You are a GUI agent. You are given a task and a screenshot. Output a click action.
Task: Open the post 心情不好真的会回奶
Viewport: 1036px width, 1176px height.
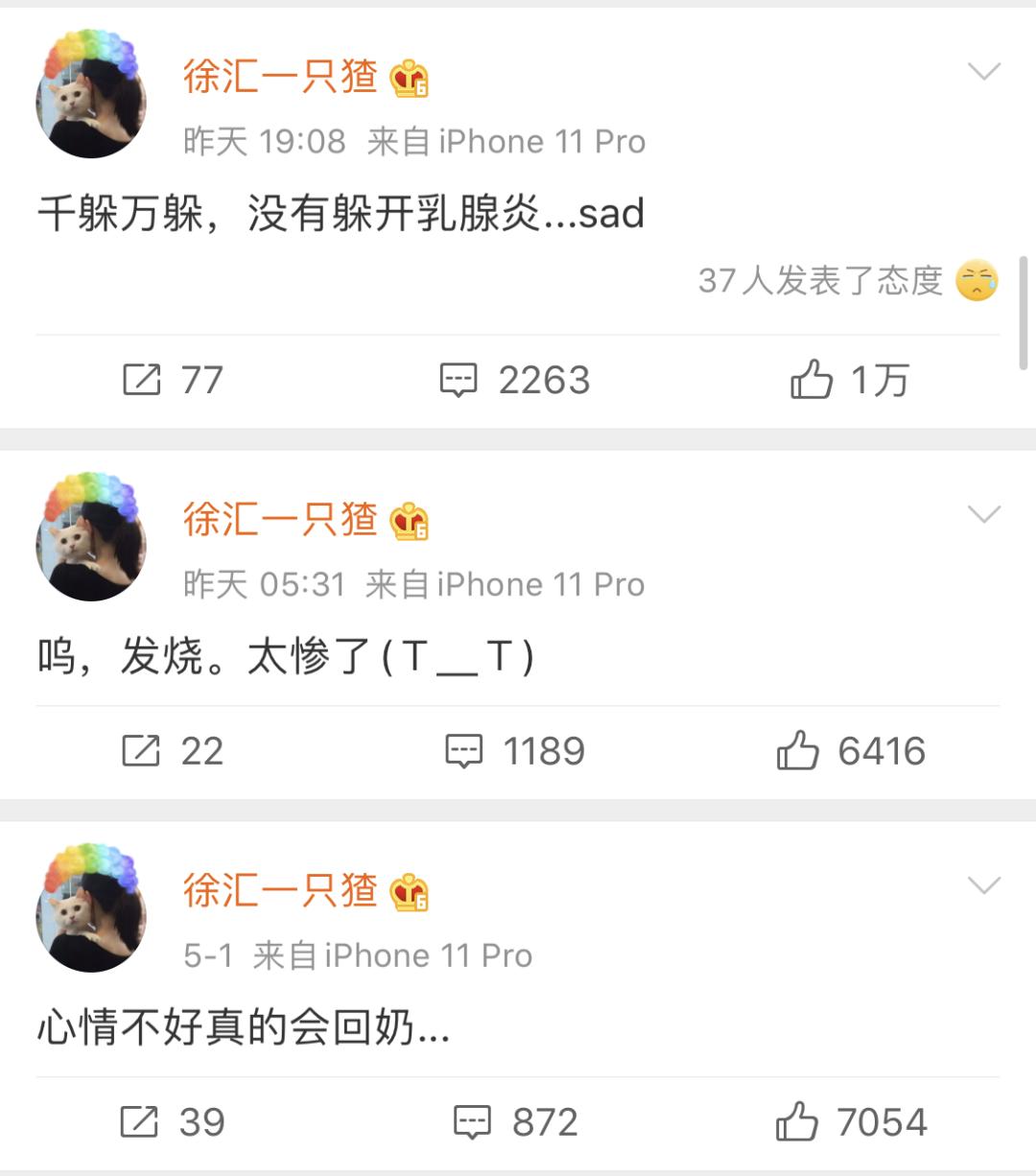click(244, 1028)
